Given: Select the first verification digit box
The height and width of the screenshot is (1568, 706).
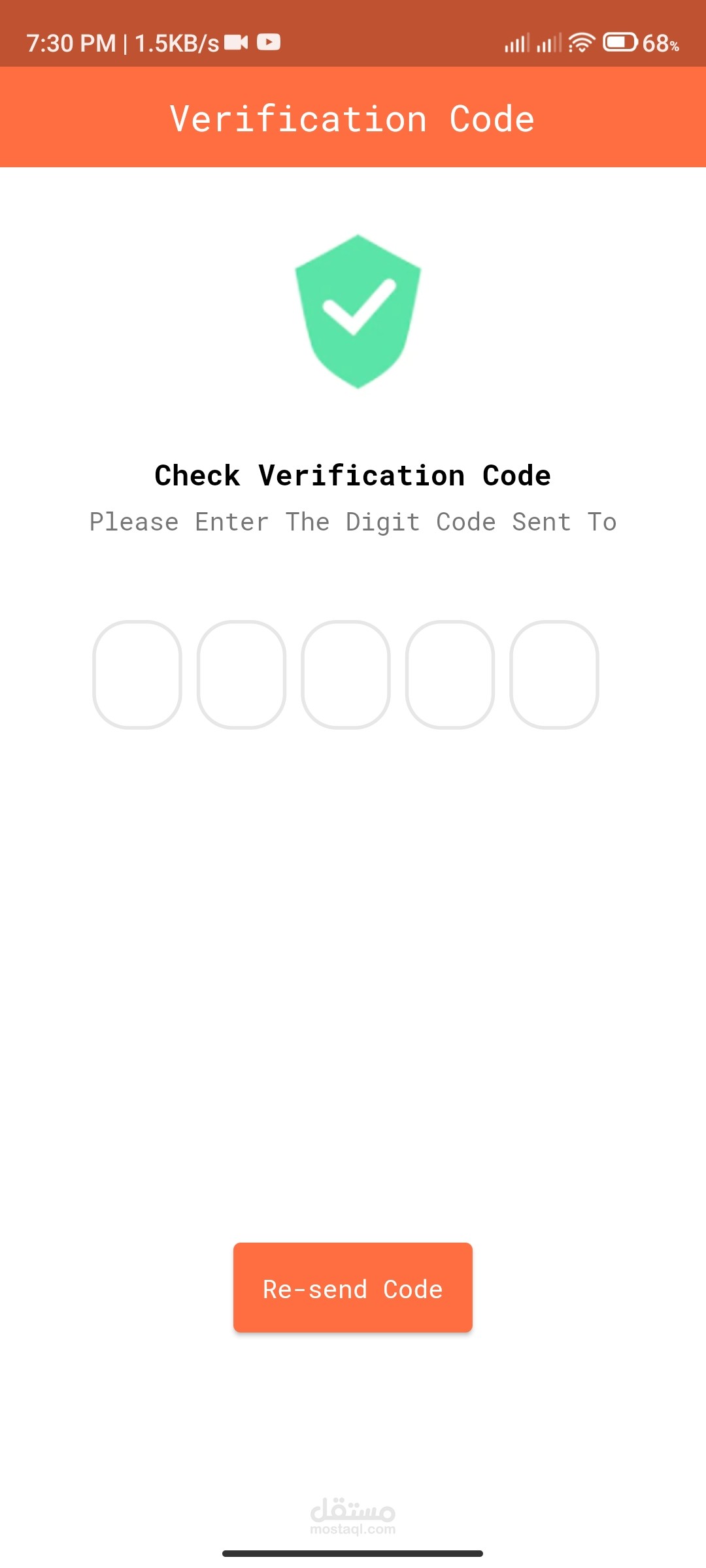Looking at the screenshot, I should coord(137,674).
